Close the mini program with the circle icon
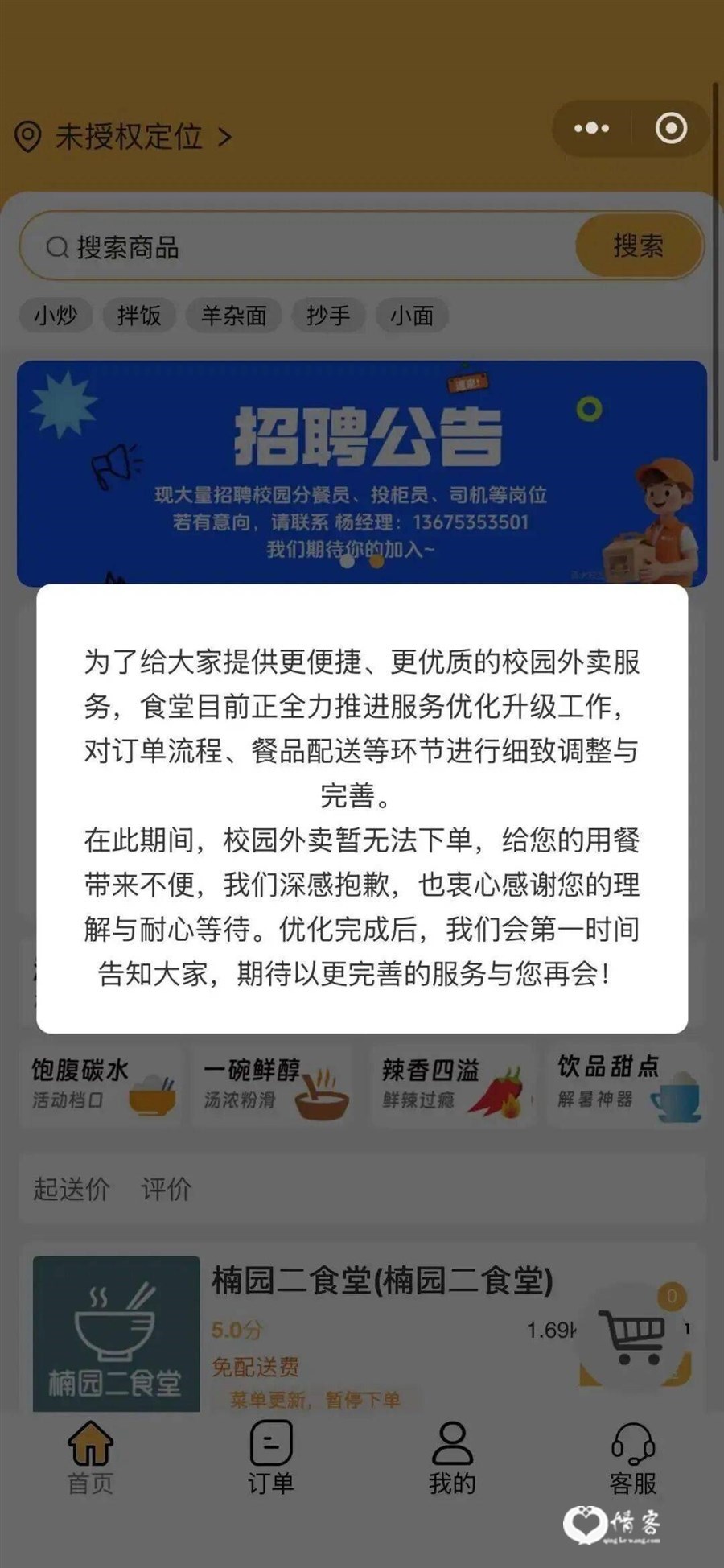Image resolution: width=724 pixels, height=1568 pixels. point(671,128)
